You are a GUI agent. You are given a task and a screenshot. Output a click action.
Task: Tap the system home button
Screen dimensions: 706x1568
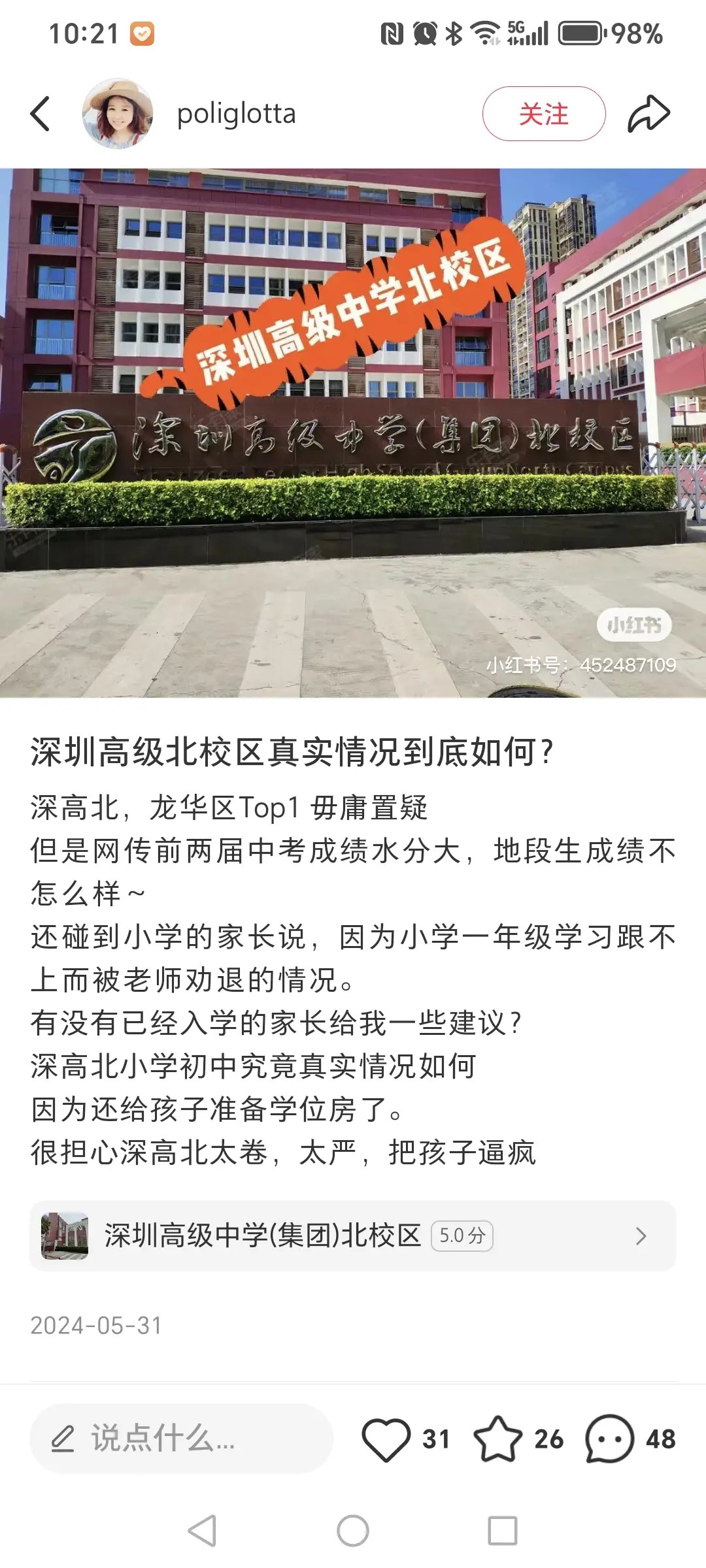353,1530
